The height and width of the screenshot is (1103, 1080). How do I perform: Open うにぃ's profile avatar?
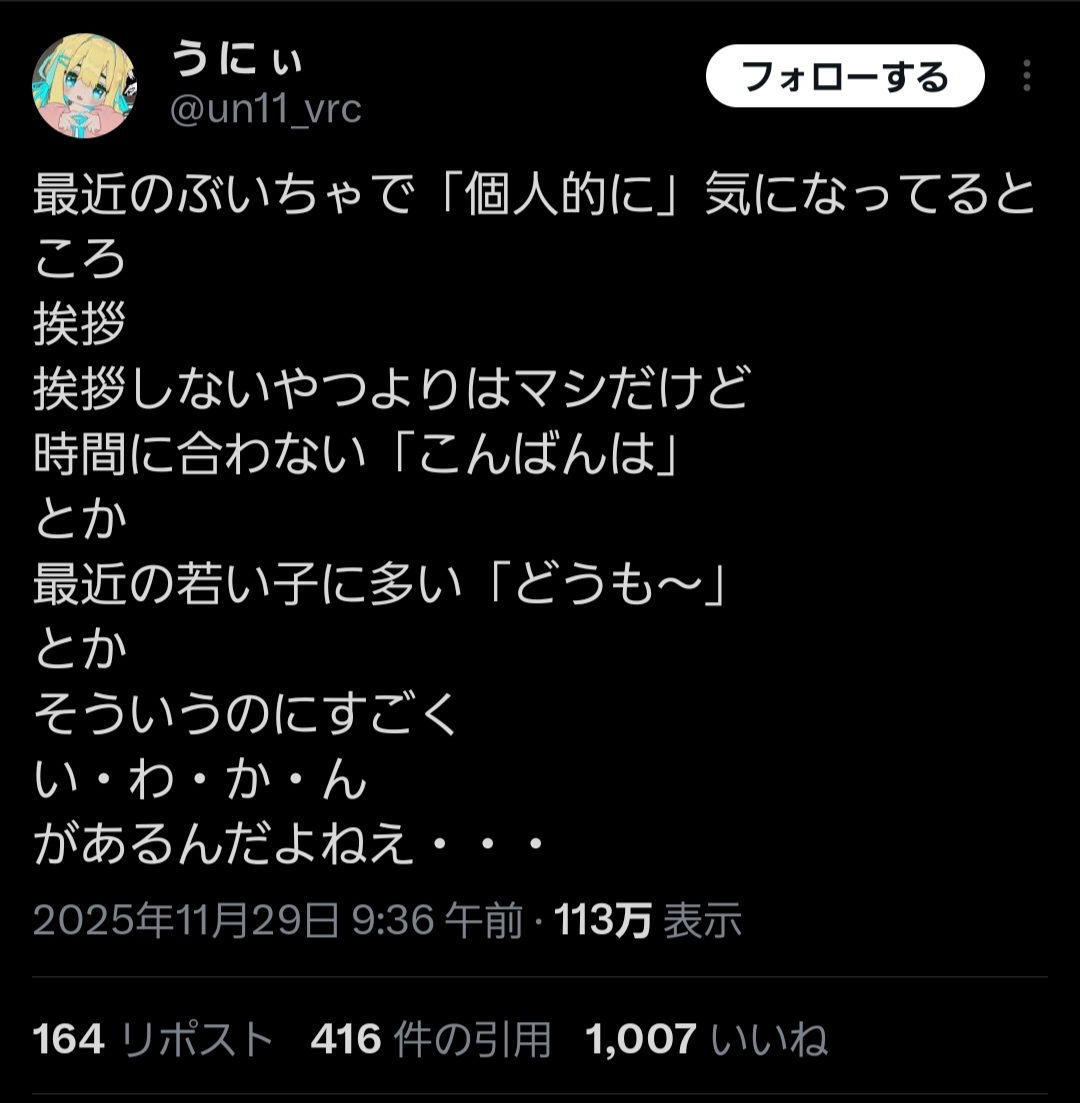[84, 86]
